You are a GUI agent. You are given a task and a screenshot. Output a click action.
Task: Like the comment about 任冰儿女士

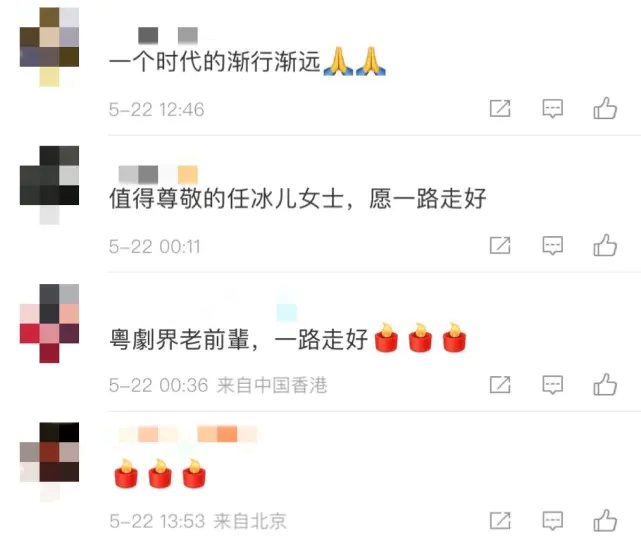[x=605, y=245]
